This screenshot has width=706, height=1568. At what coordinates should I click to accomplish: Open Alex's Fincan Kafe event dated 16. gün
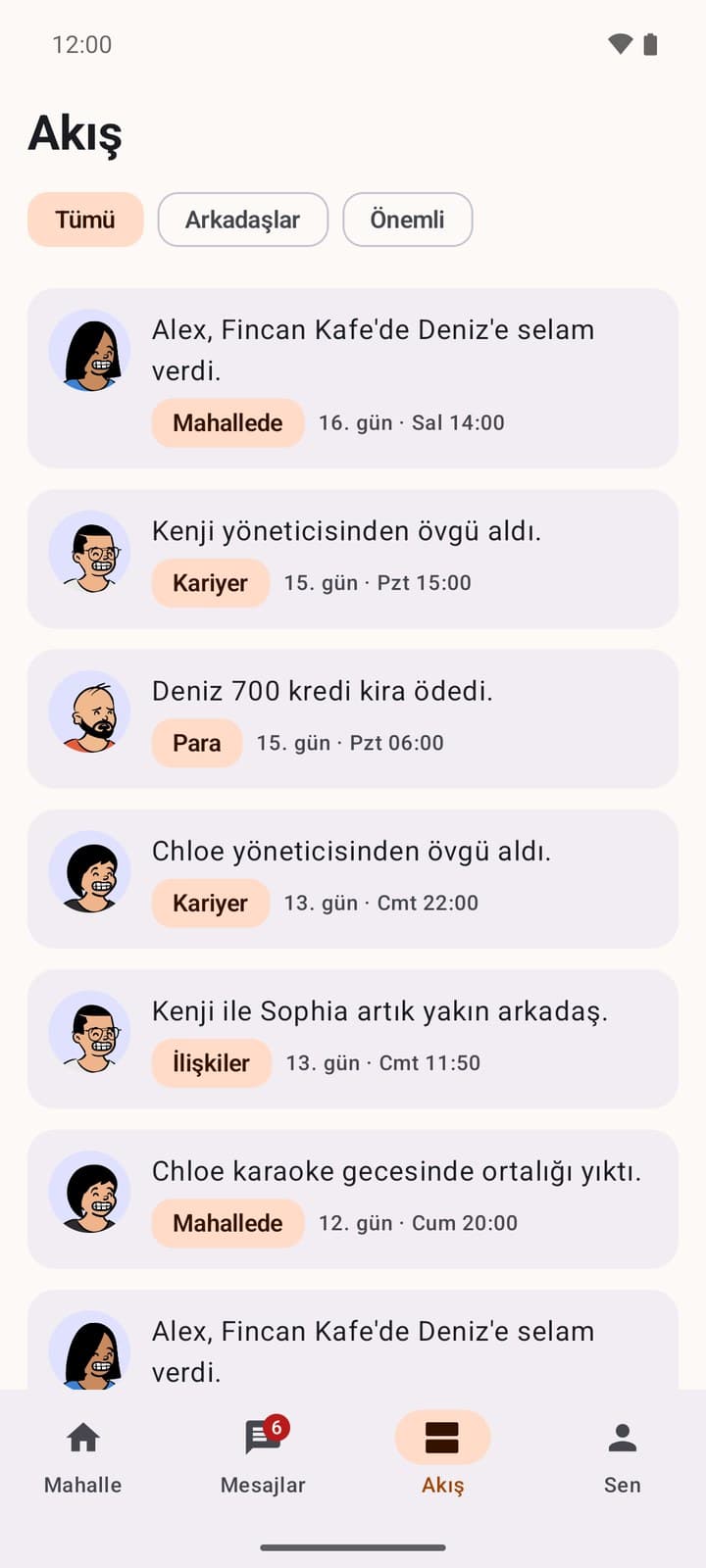(353, 378)
